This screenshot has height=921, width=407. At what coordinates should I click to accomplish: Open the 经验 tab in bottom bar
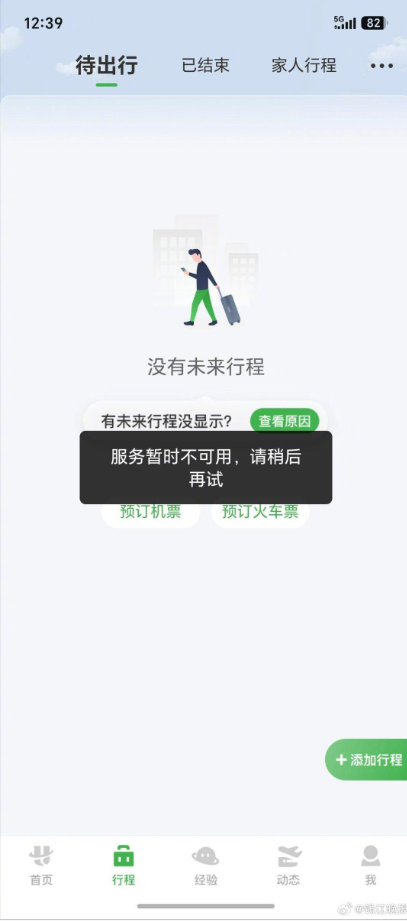[x=206, y=866]
